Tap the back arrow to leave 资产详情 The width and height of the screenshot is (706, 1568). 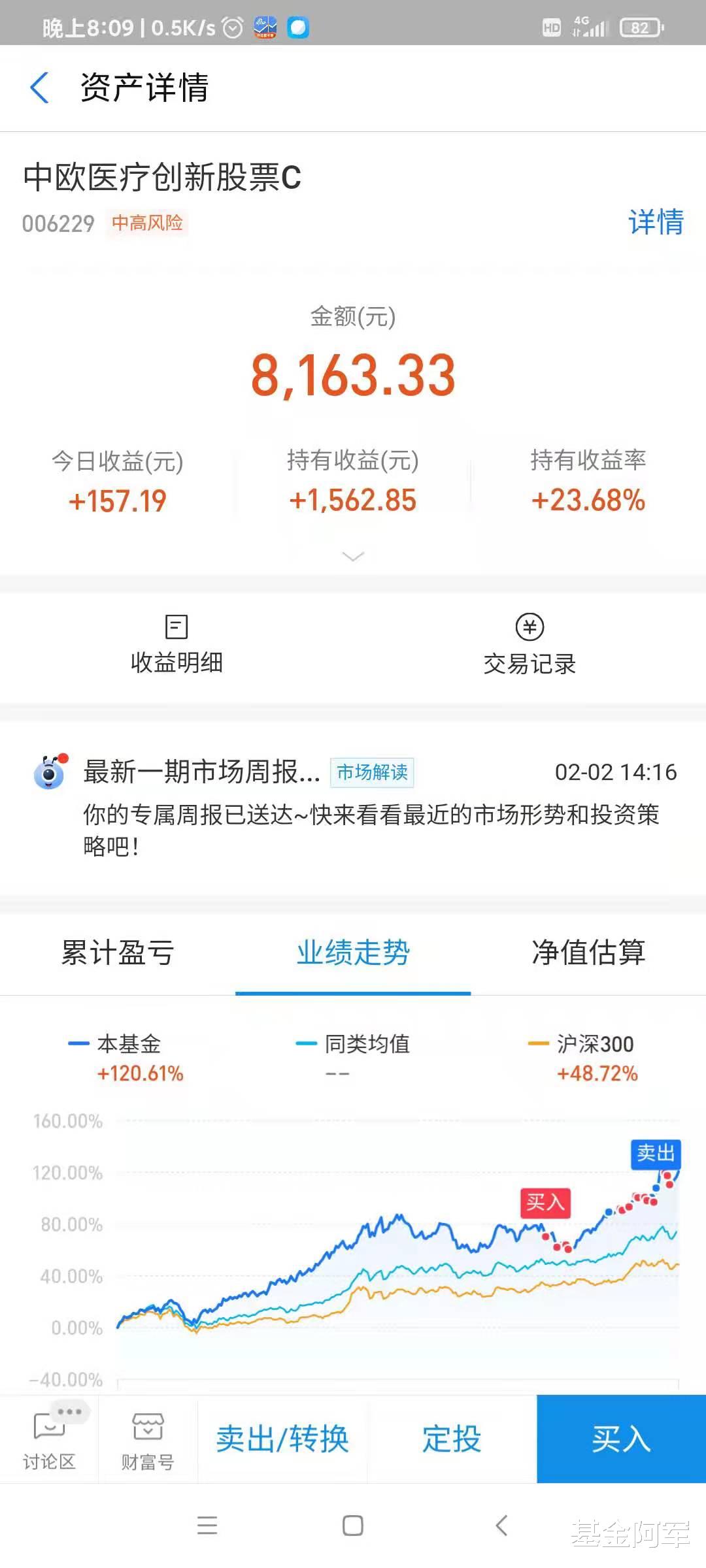point(39,89)
